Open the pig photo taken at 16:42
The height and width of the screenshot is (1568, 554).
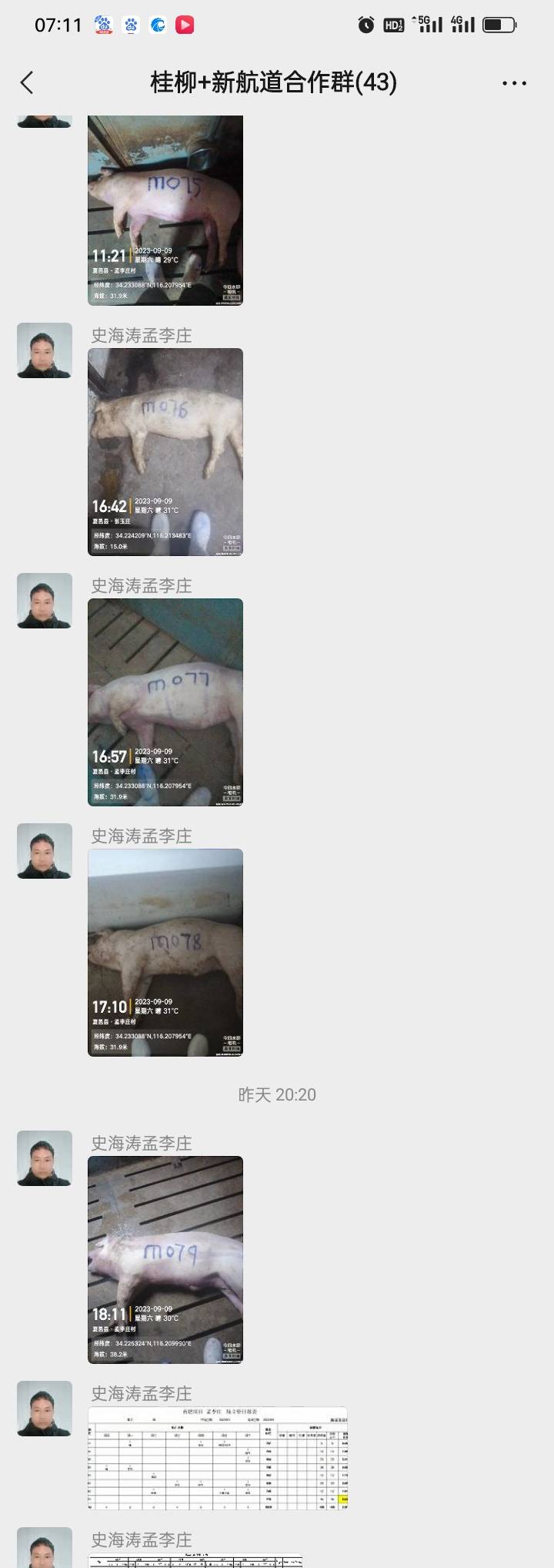coord(165,452)
